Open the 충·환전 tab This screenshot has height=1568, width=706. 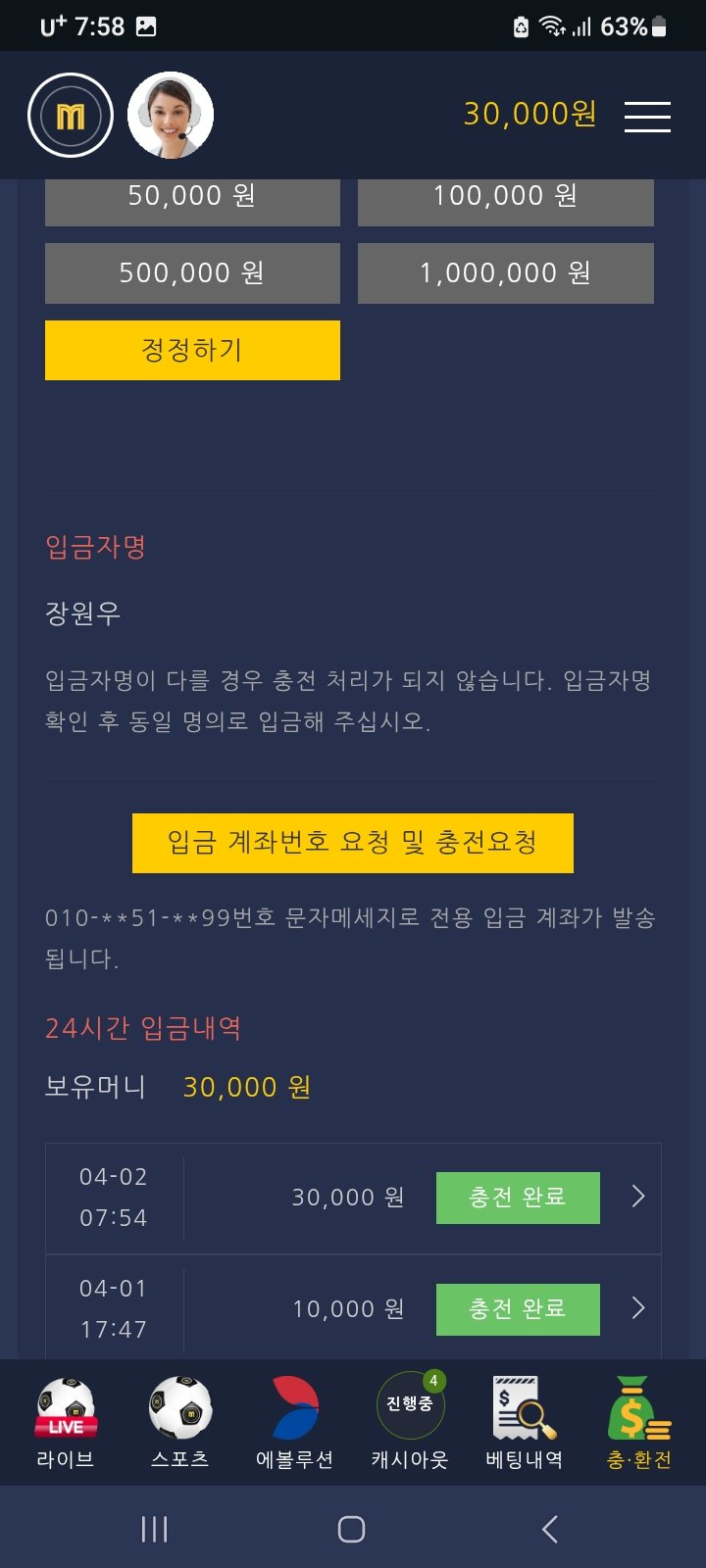[x=638, y=1421]
